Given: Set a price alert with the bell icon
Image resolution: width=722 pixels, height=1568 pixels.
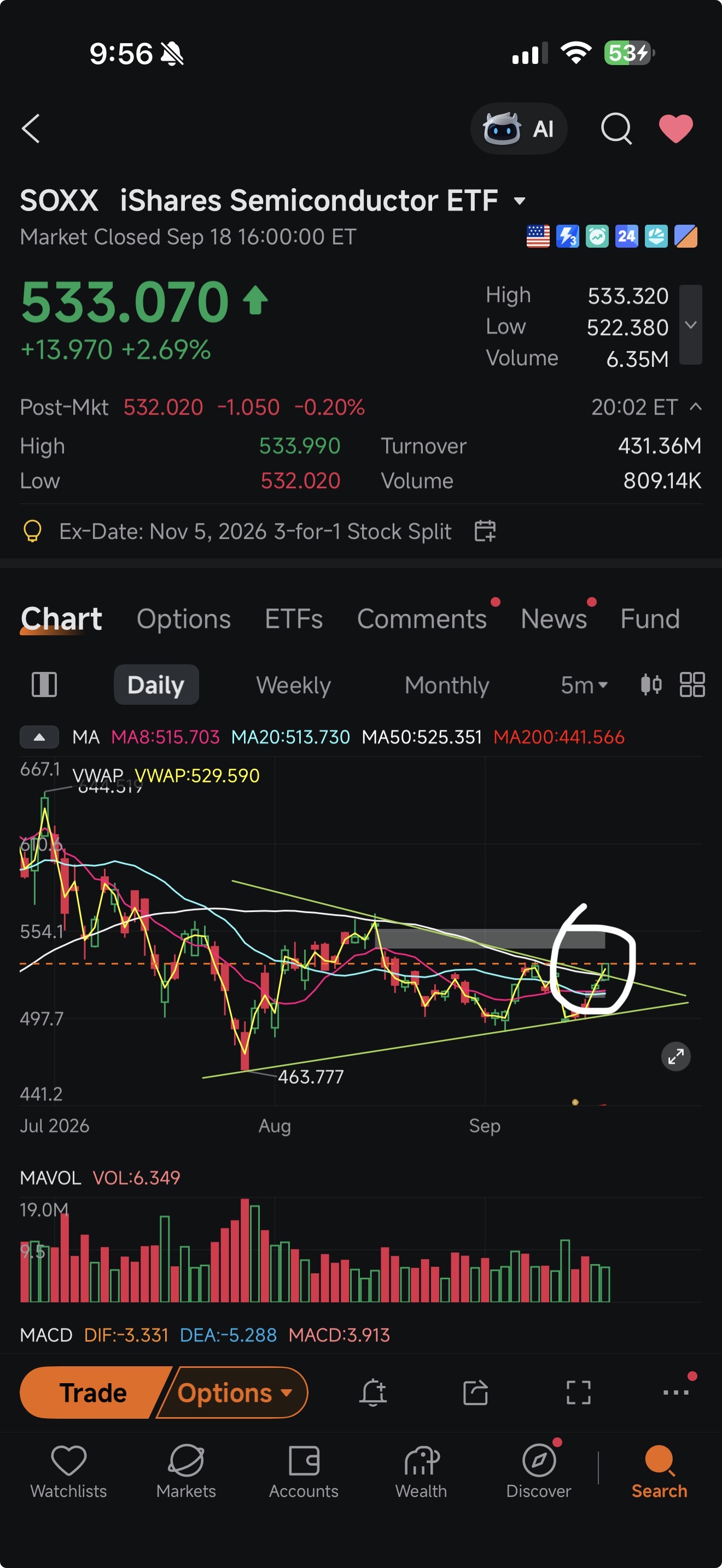Looking at the screenshot, I should click(x=373, y=1393).
